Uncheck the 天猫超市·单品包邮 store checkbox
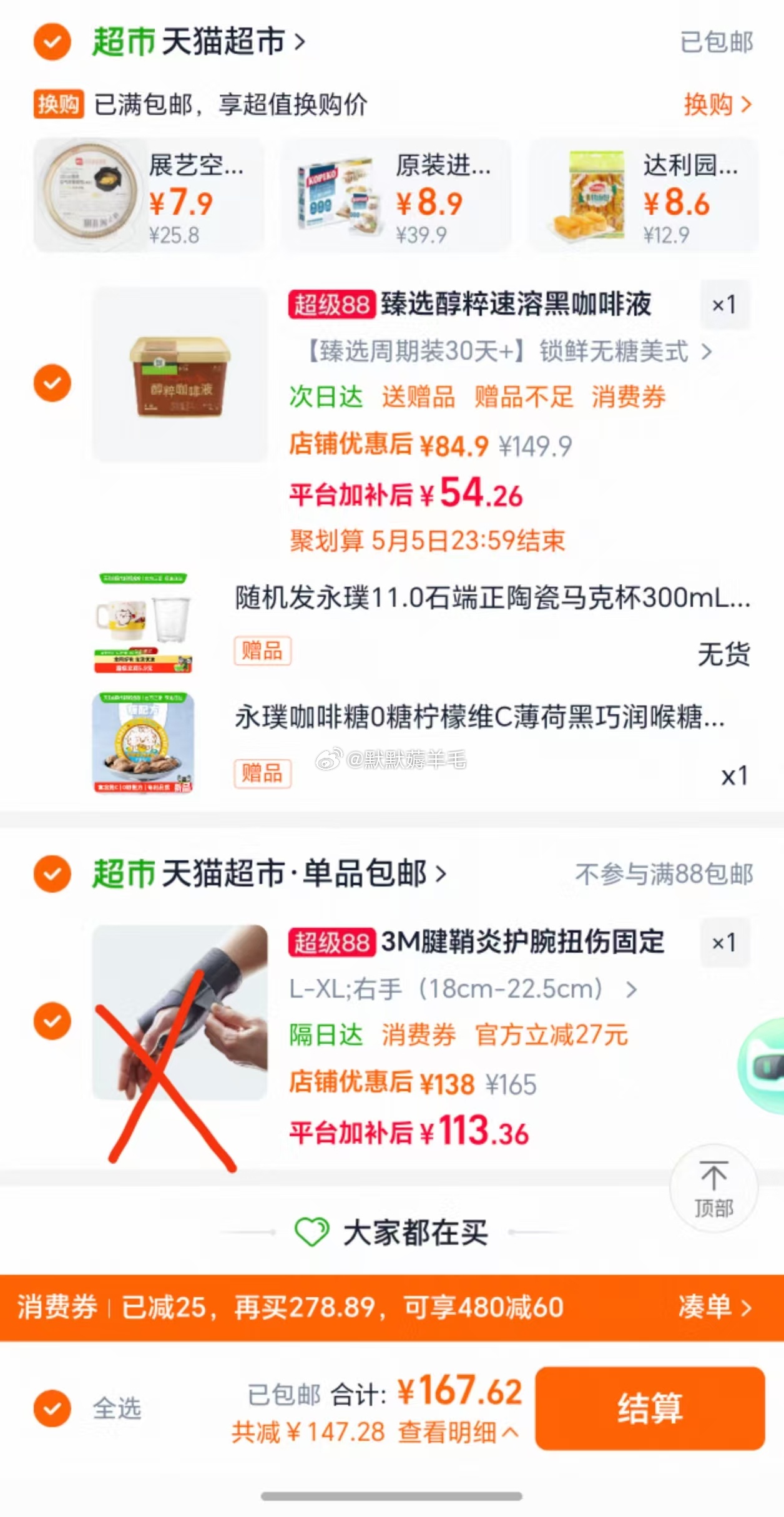Screen dimensions: 784x1517 [52, 873]
